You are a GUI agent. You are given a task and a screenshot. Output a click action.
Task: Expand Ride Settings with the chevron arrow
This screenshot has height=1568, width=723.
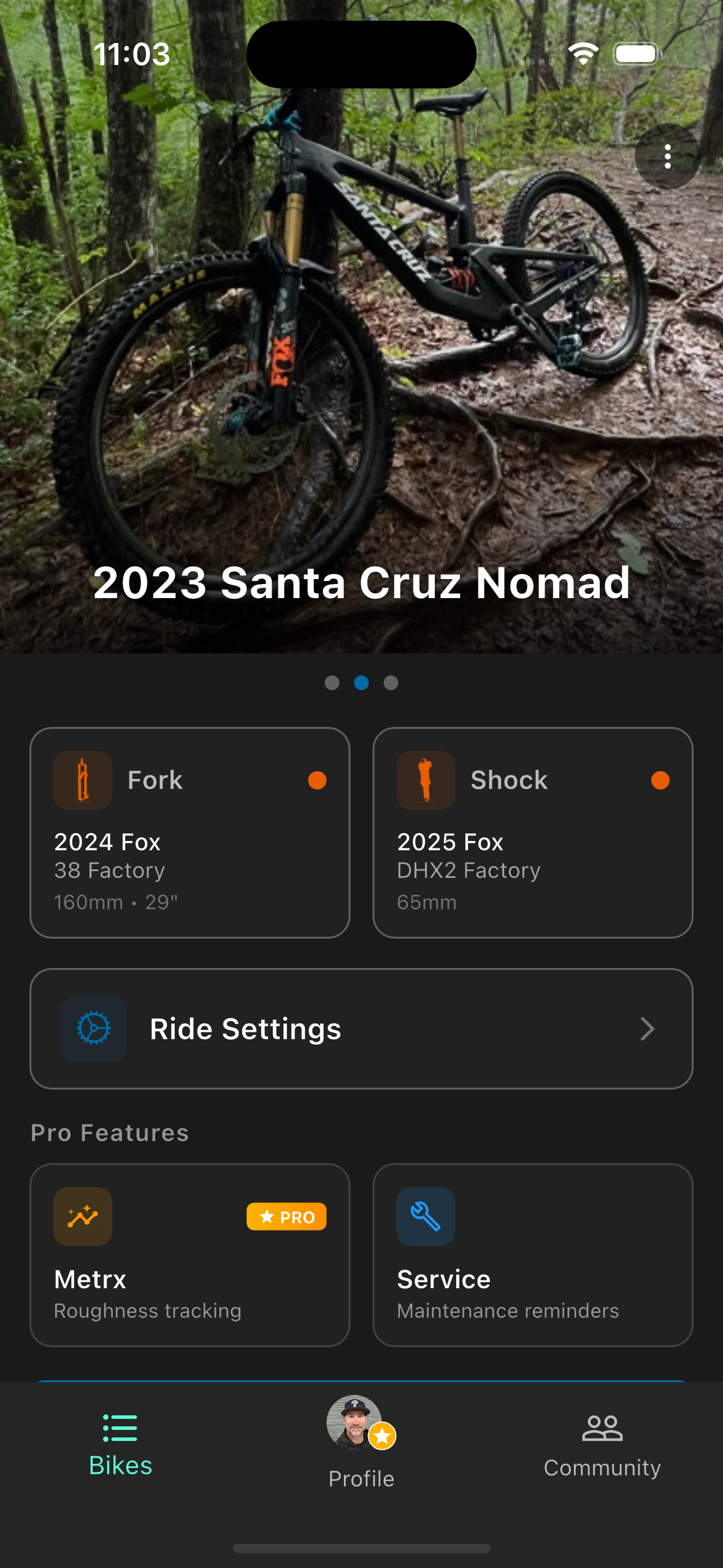648,1029
